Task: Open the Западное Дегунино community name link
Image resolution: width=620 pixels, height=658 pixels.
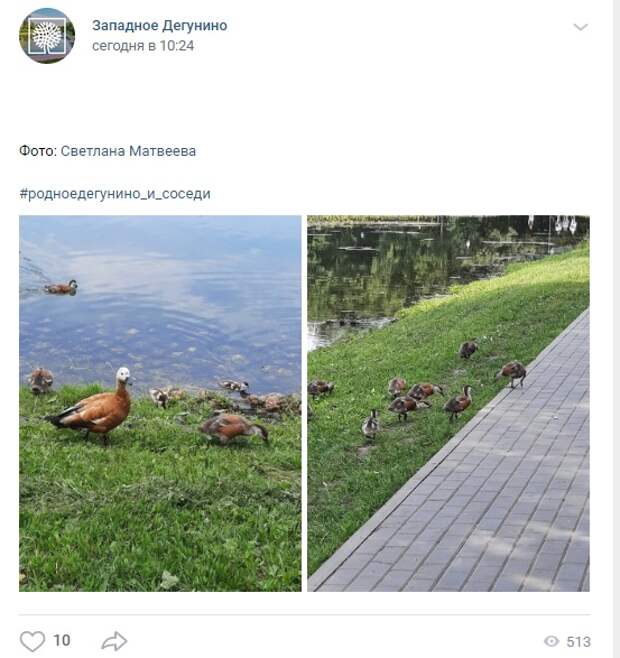Action: 159,25
